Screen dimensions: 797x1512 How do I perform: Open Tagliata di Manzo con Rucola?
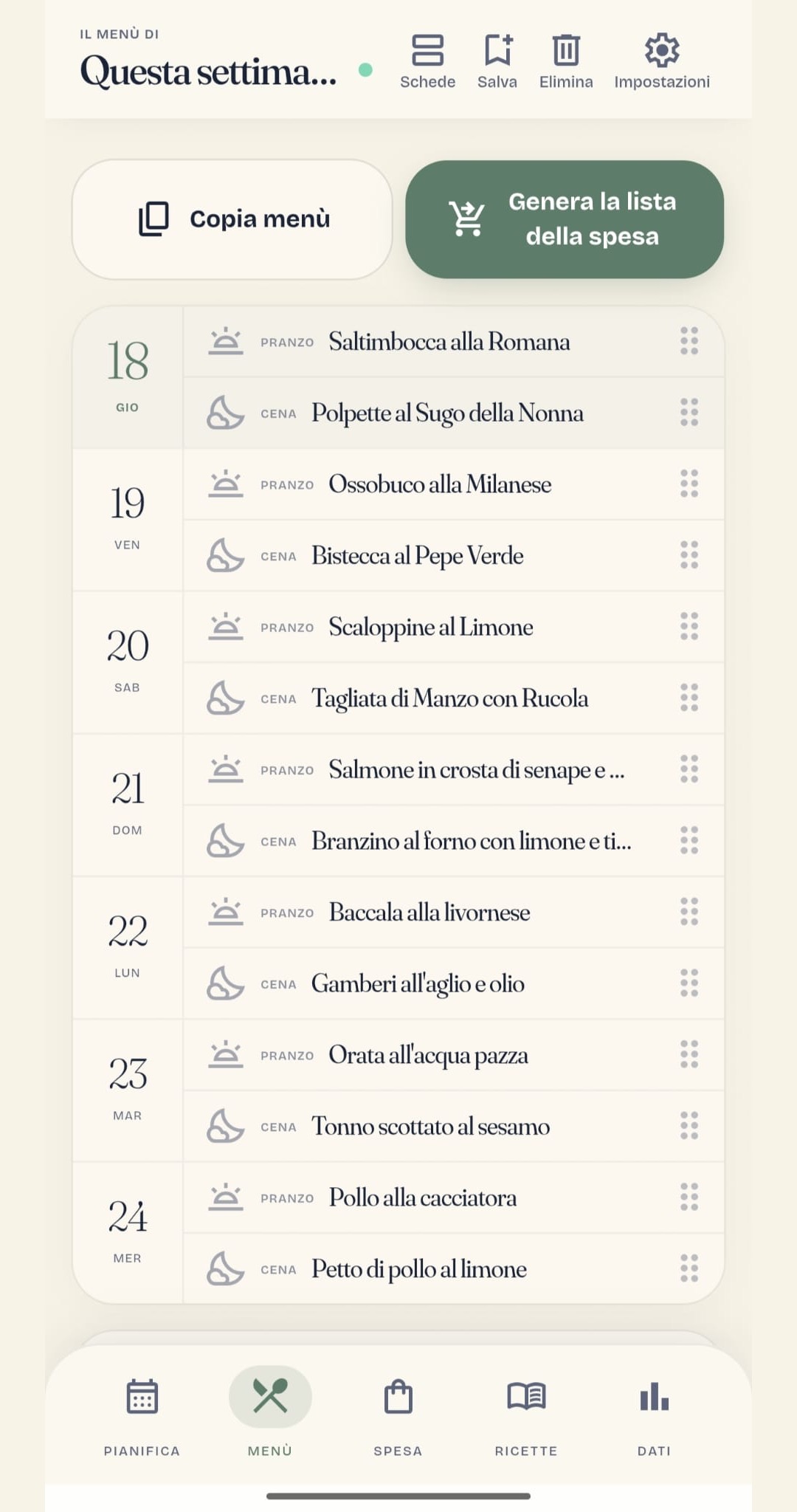coord(454,698)
